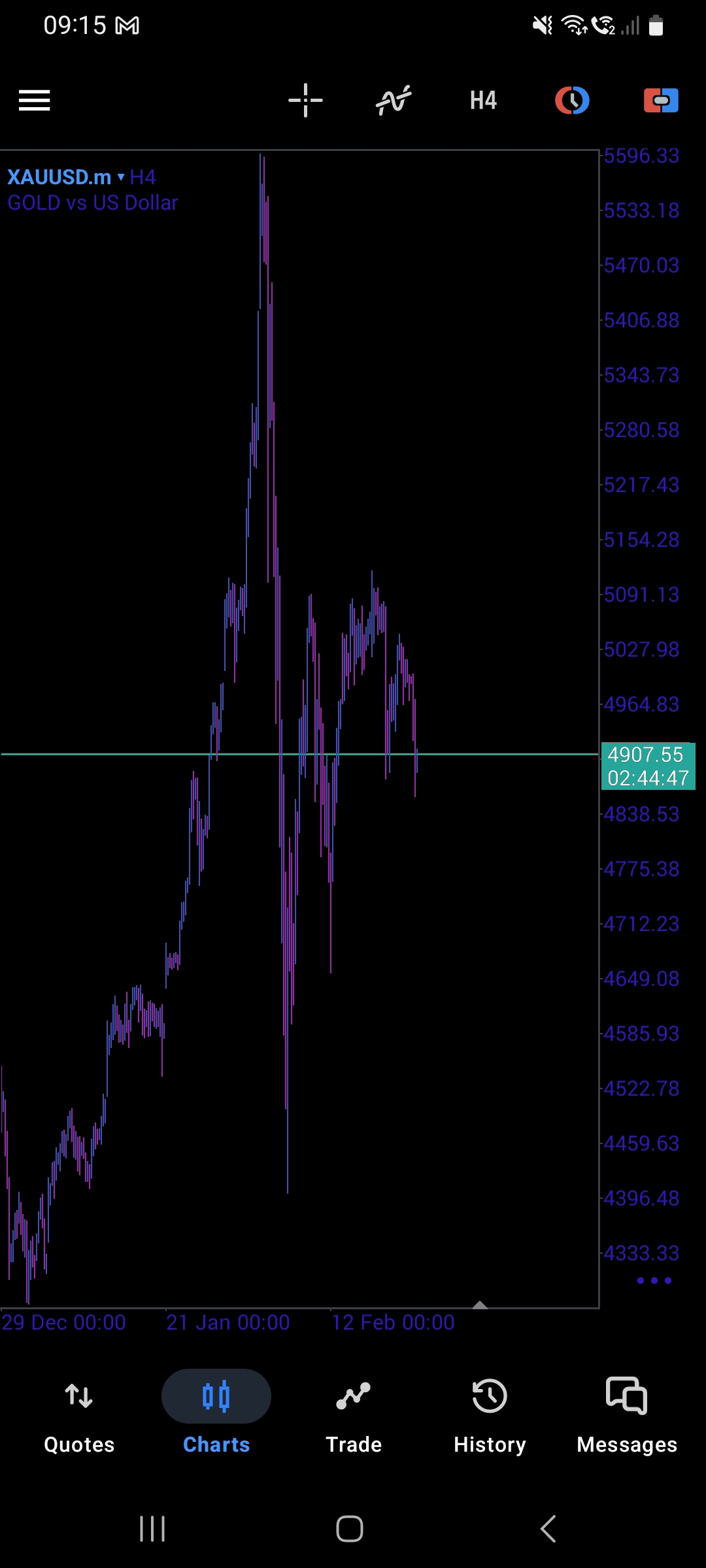Return to the home screen
The image size is (706, 1568).
[350, 1529]
